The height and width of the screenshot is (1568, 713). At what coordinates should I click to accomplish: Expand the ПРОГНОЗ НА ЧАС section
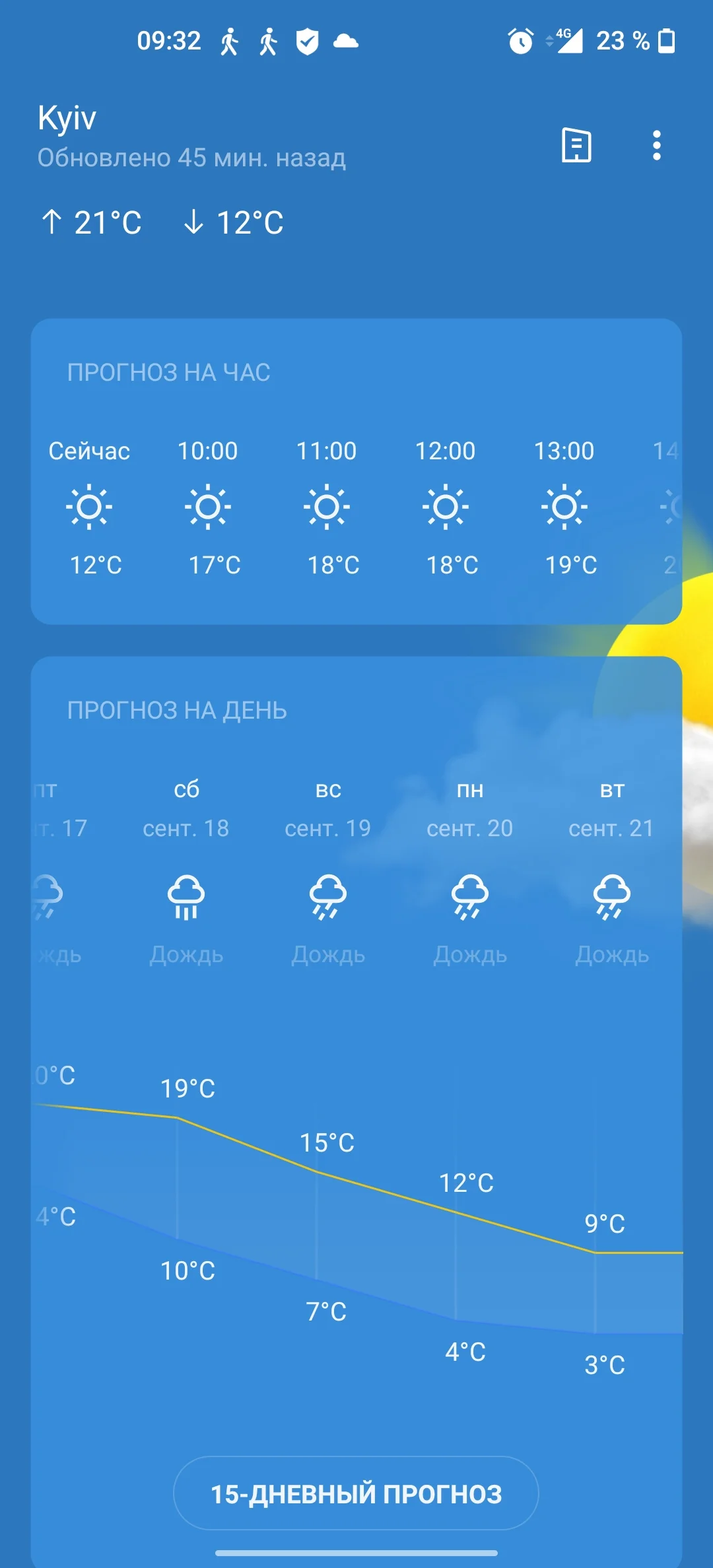(168, 372)
